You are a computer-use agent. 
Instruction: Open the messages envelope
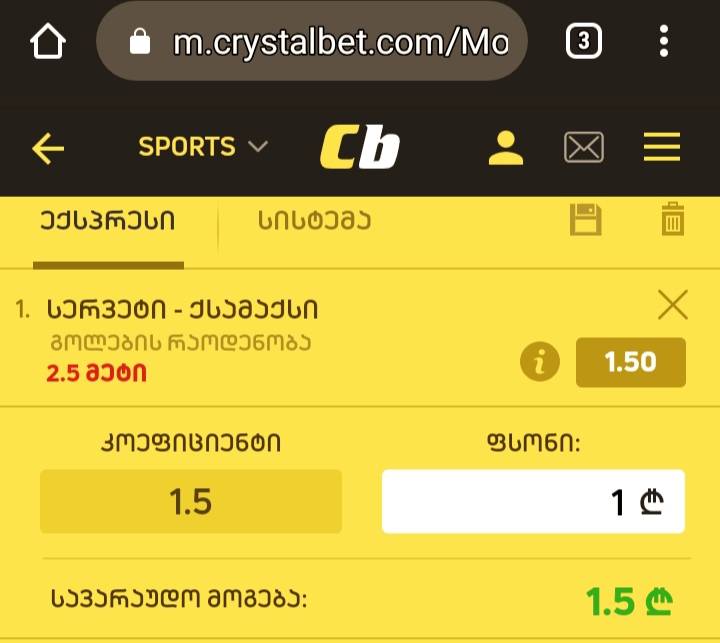(x=584, y=149)
